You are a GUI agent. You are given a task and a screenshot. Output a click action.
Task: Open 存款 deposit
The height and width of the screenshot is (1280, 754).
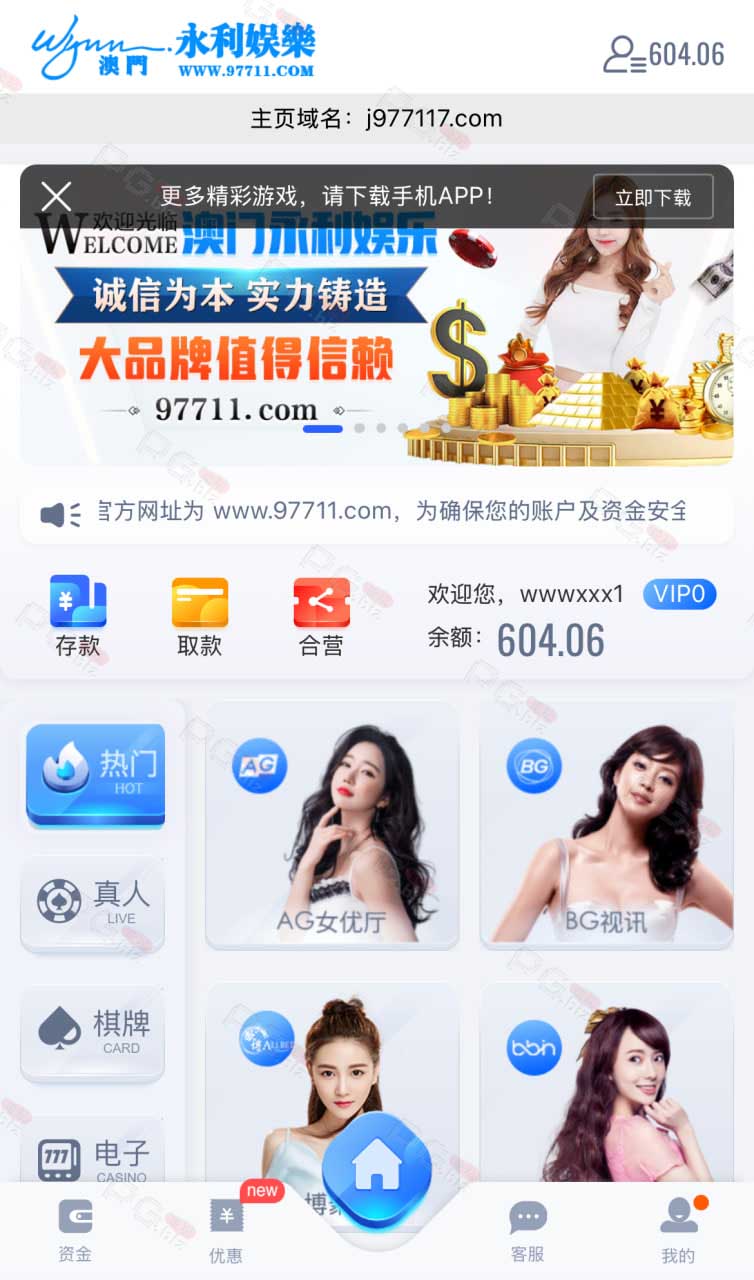click(78, 617)
